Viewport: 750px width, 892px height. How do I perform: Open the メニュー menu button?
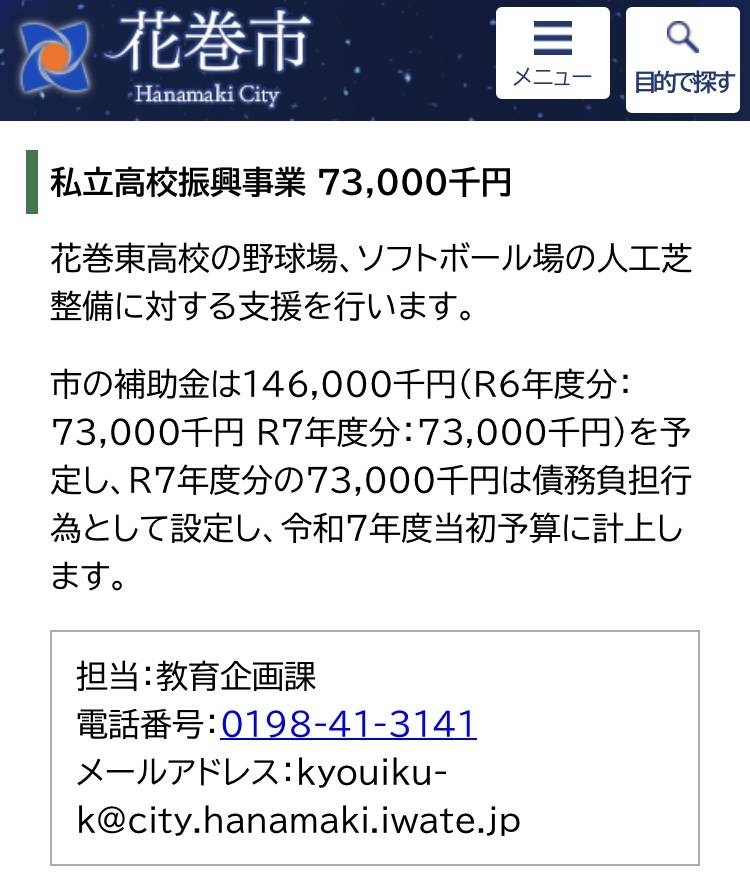click(552, 53)
